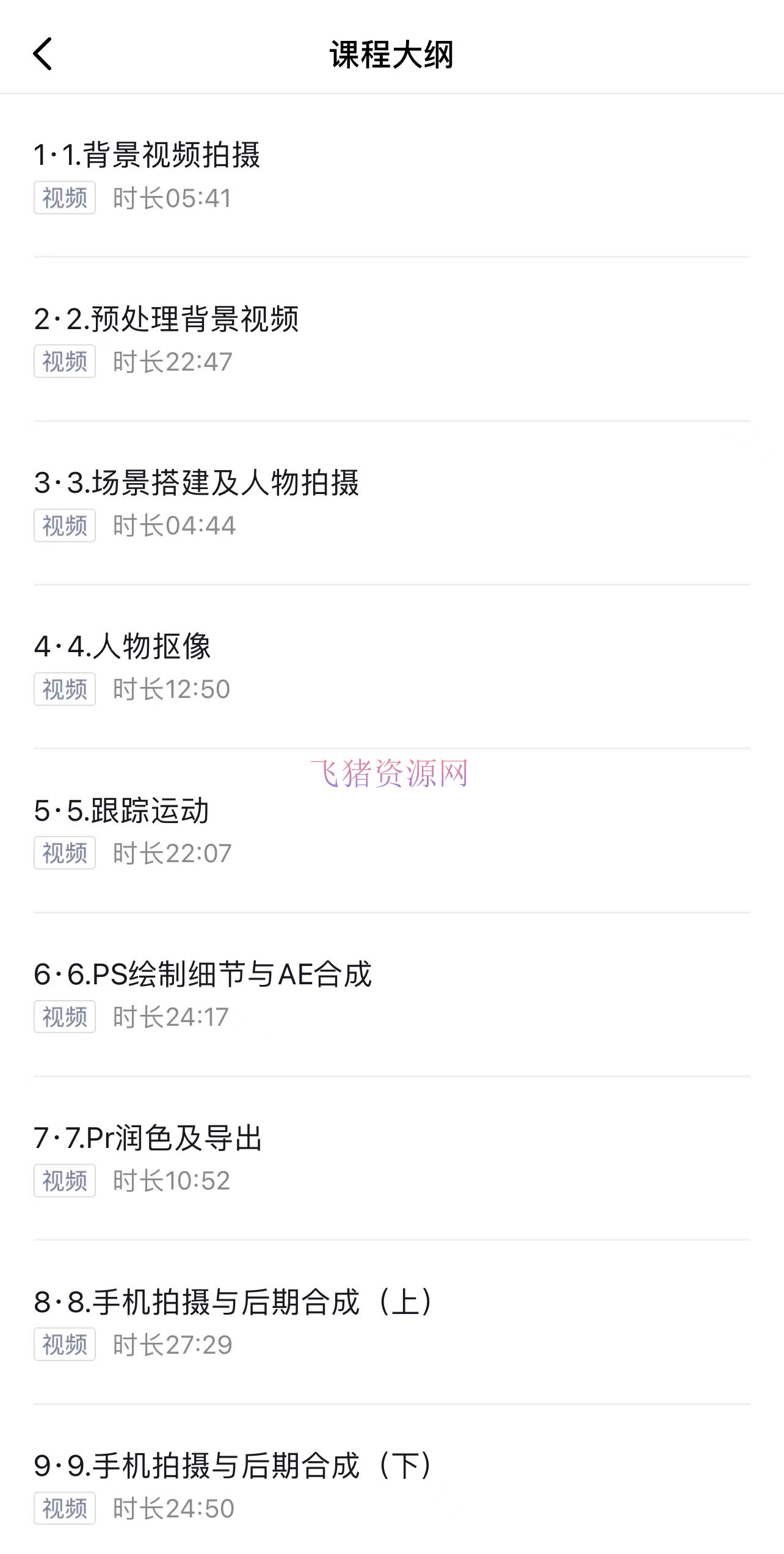The image size is (784, 1554).
Task: Tap the 视频 badge on lesson 4 人物抠像
Action: pyautogui.click(x=64, y=689)
